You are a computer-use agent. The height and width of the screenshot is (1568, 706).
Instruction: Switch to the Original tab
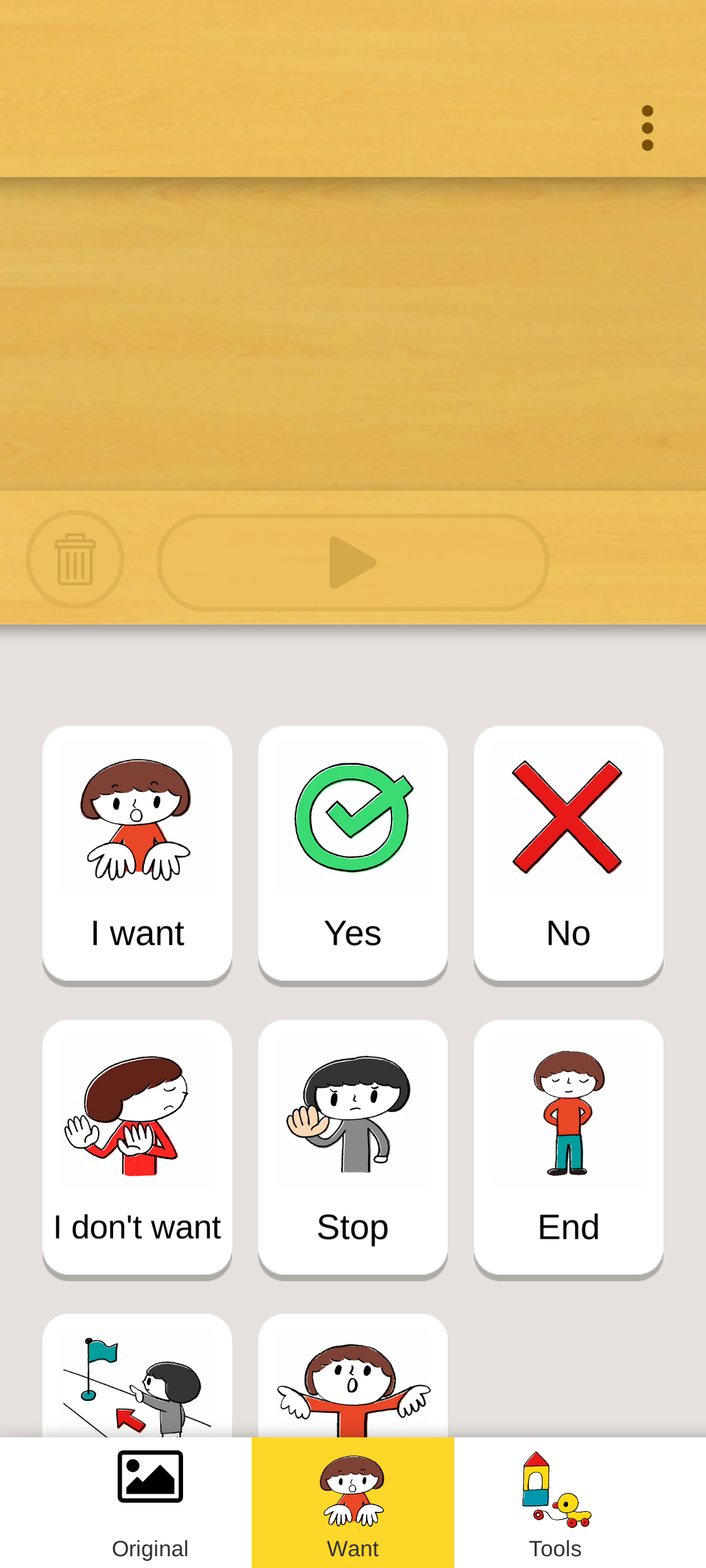(150, 1503)
